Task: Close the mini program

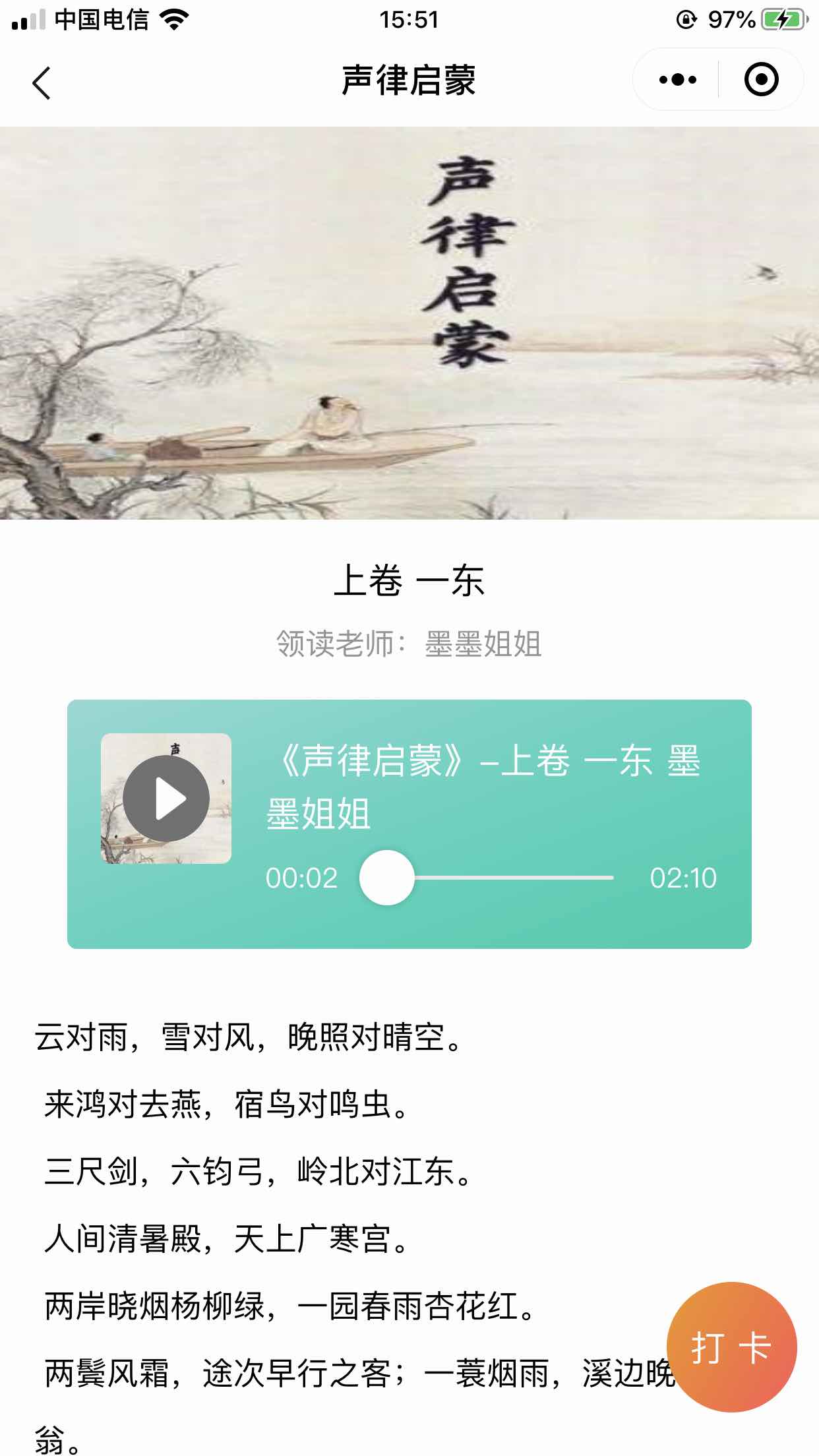Action: coord(761,80)
